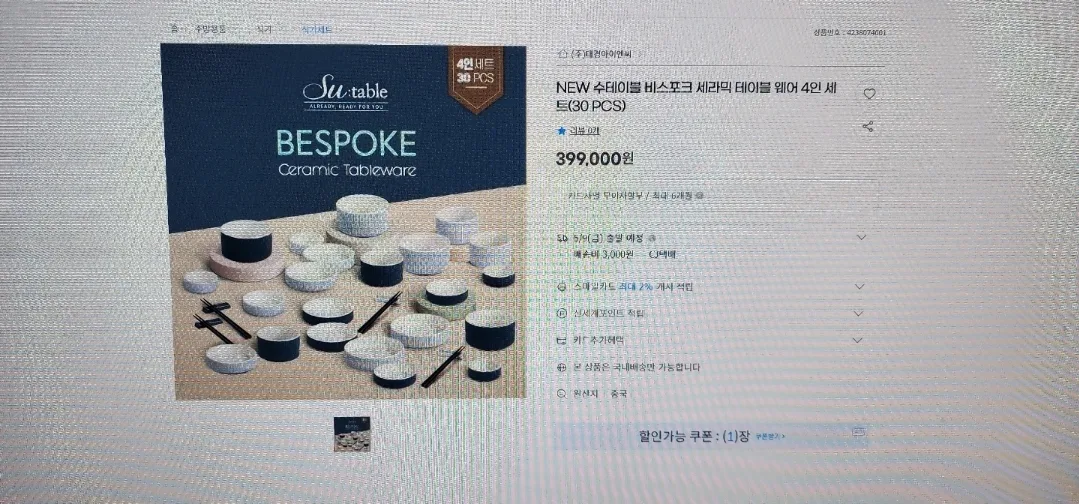The height and width of the screenshot is (504, 1079).
Task: Expand the 5/9(금) 출발 예정 shipping details
Action: (x=860, y=237)
